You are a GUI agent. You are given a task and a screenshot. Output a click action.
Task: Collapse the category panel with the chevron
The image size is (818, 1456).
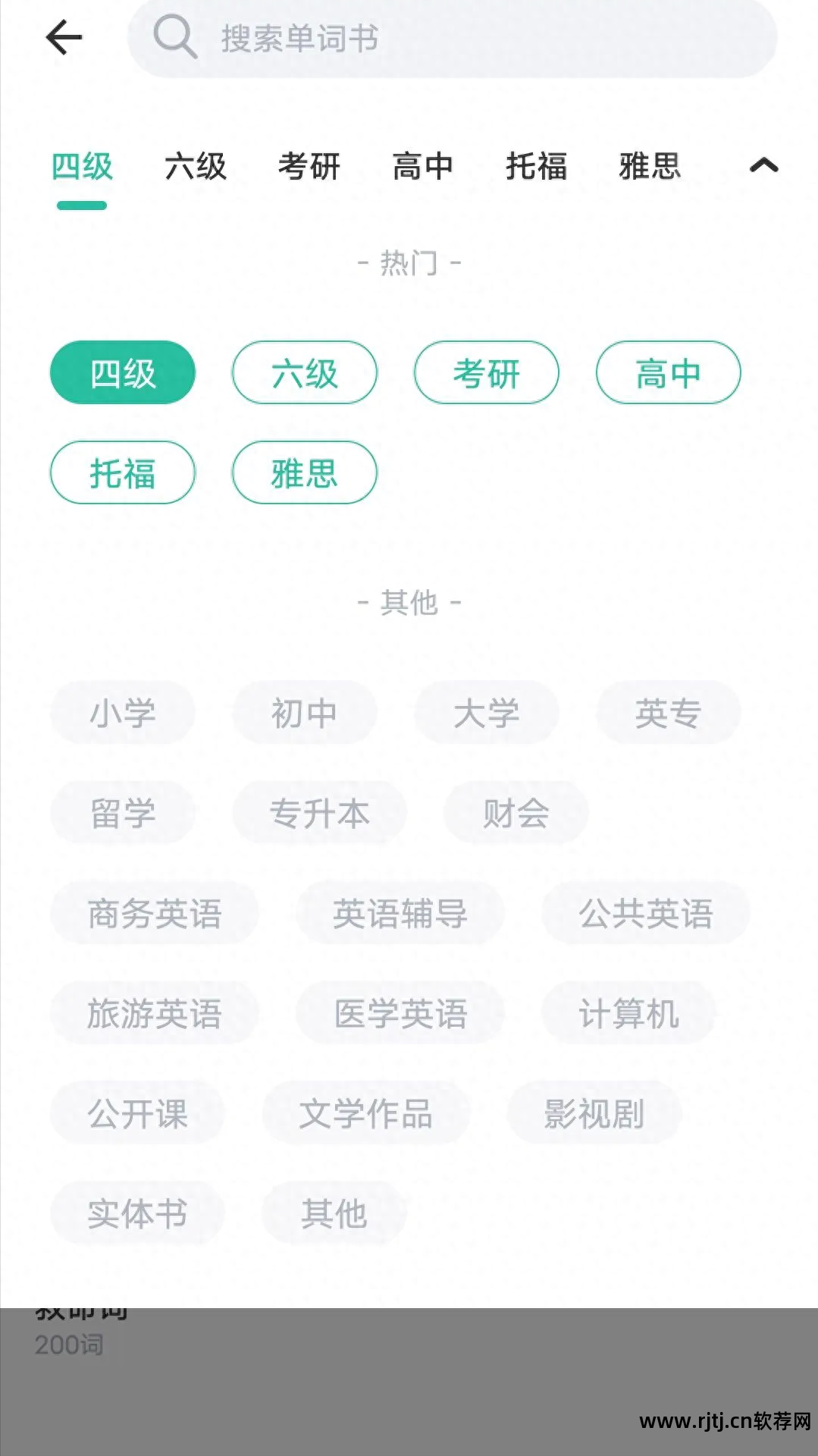[763, 165]
